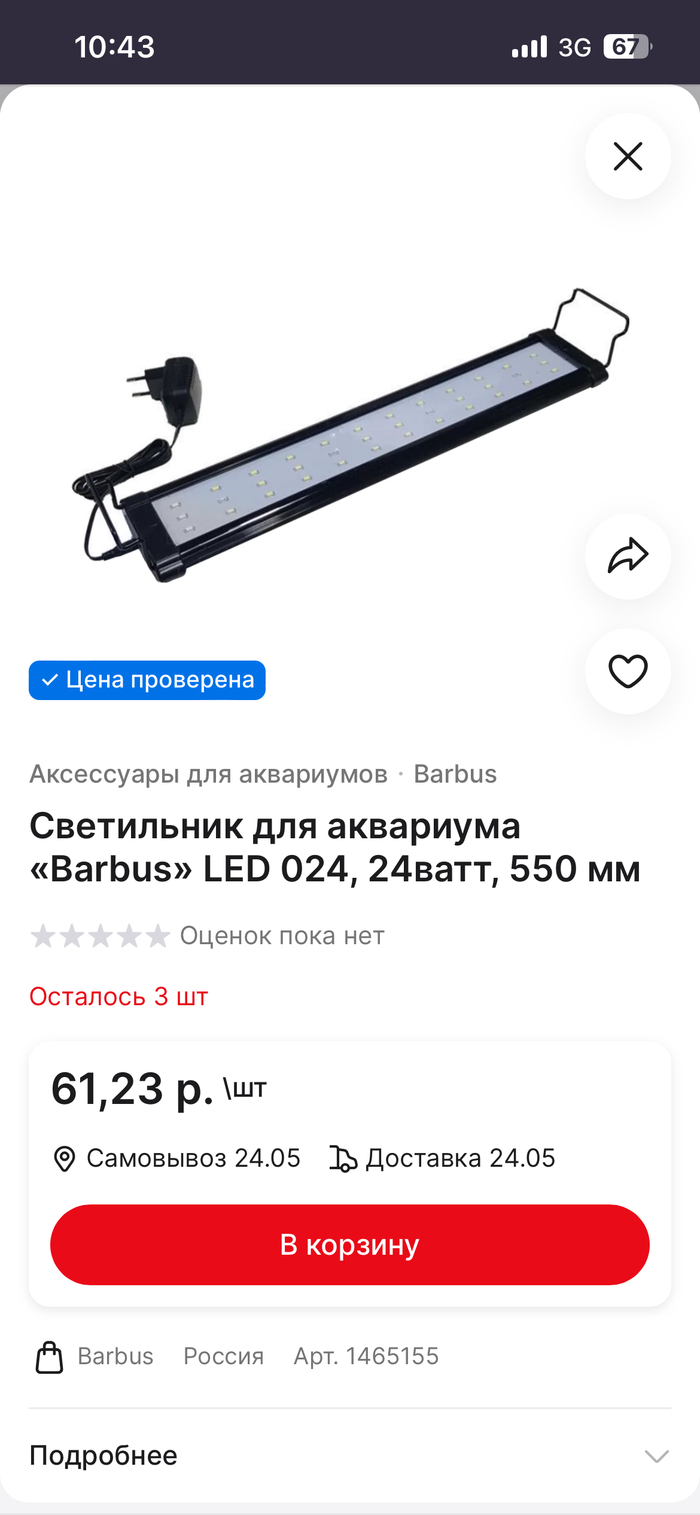Close the product details sheet
700x1515 pixels.
click(x=627, y=157)
